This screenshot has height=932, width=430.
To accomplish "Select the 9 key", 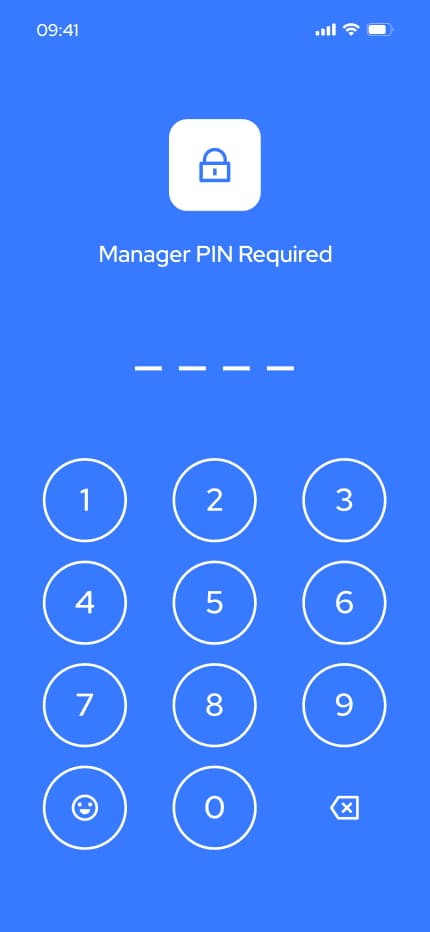I will 344,705.
